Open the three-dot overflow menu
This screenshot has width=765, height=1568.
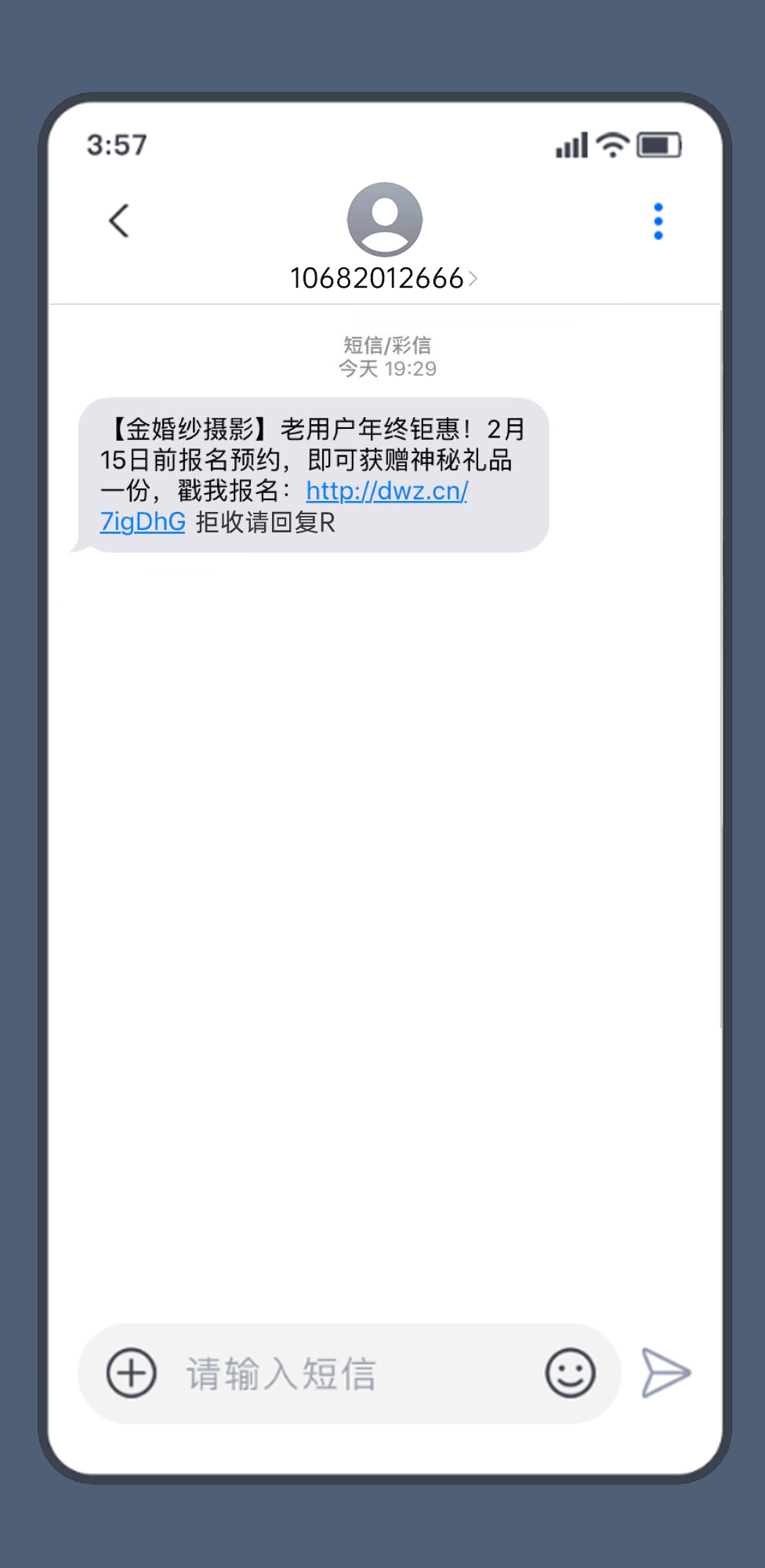[658, 220]
